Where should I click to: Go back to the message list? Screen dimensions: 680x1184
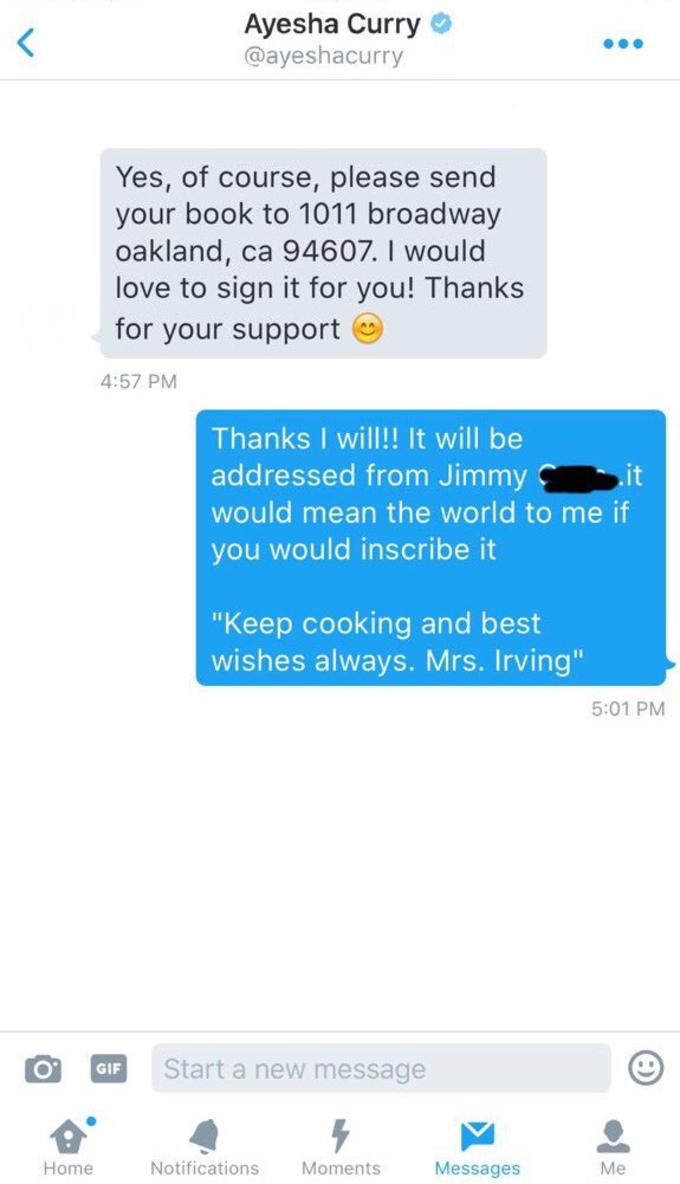coord(26,42)
